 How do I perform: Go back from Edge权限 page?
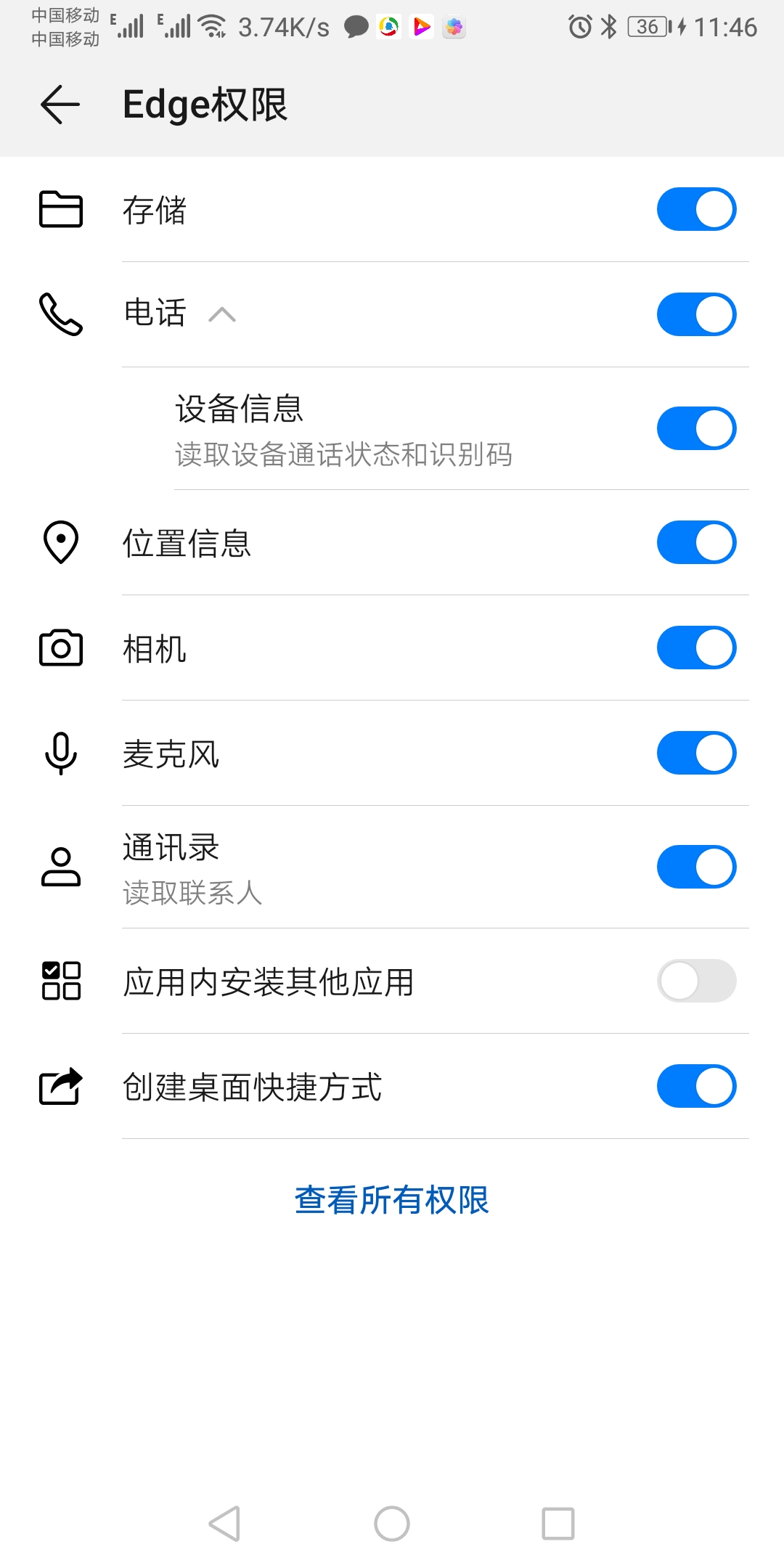(x=60, y=105)
